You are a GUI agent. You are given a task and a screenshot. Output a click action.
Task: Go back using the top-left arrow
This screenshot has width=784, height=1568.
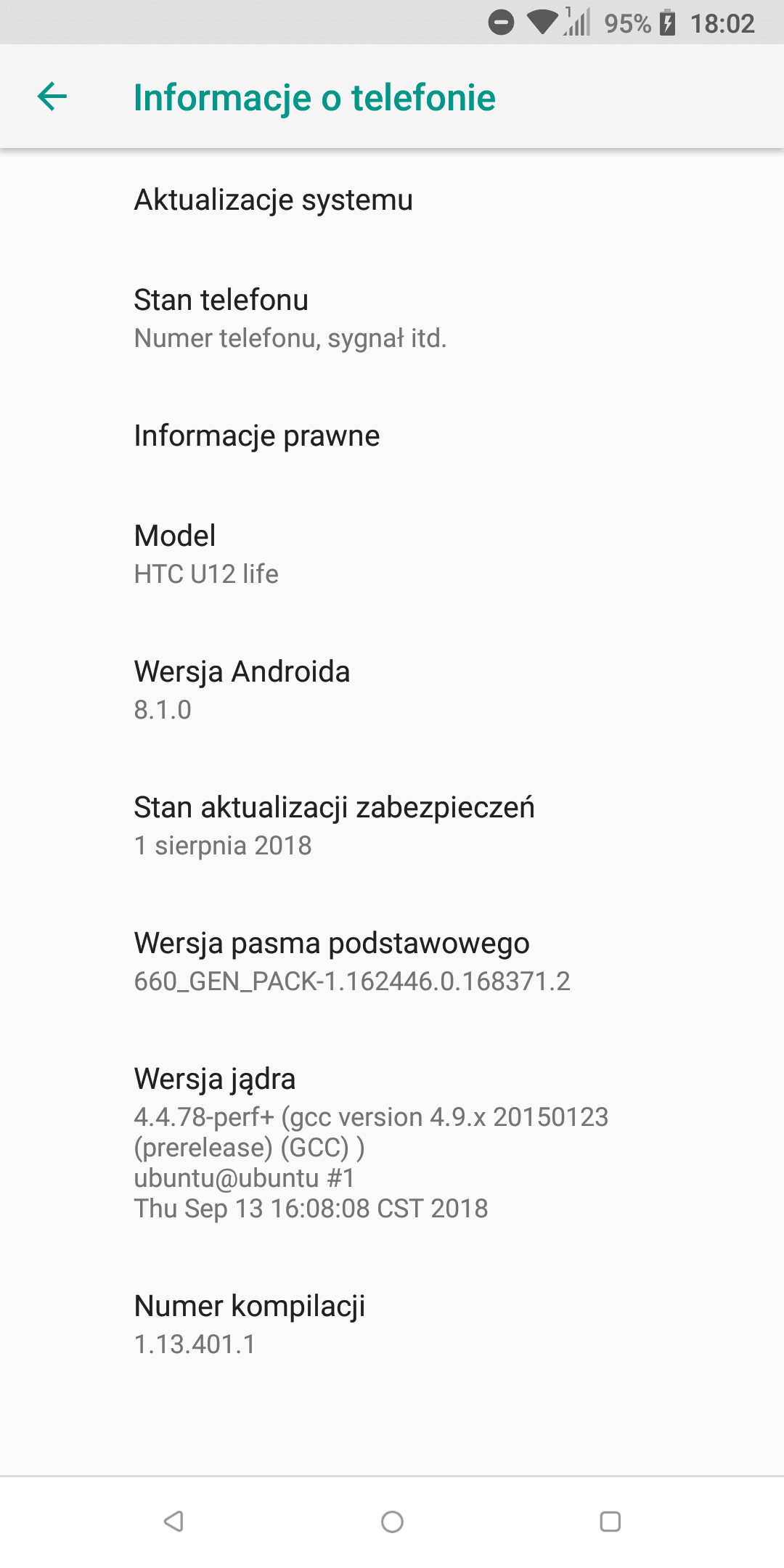coord(52,97)
